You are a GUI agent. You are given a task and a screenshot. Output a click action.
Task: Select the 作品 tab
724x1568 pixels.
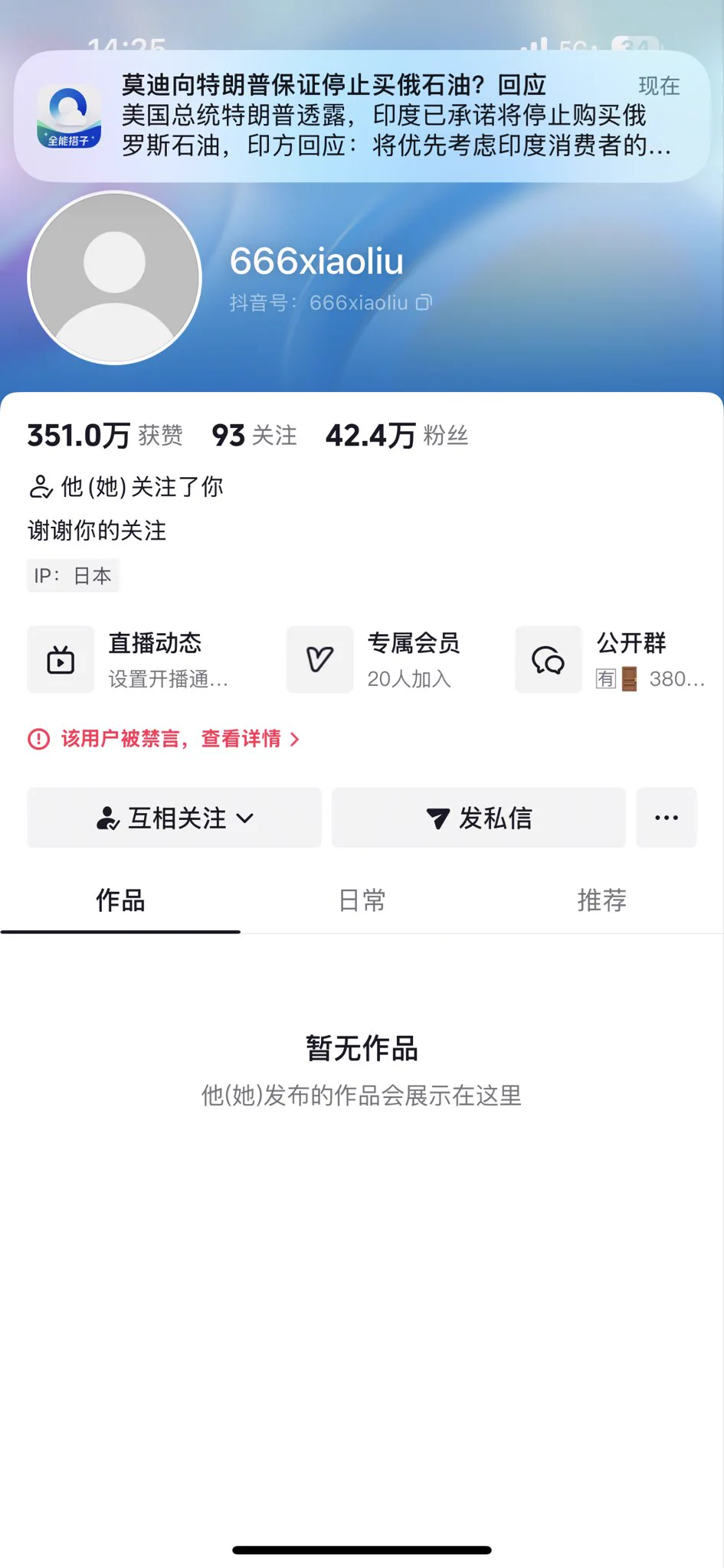120,900
